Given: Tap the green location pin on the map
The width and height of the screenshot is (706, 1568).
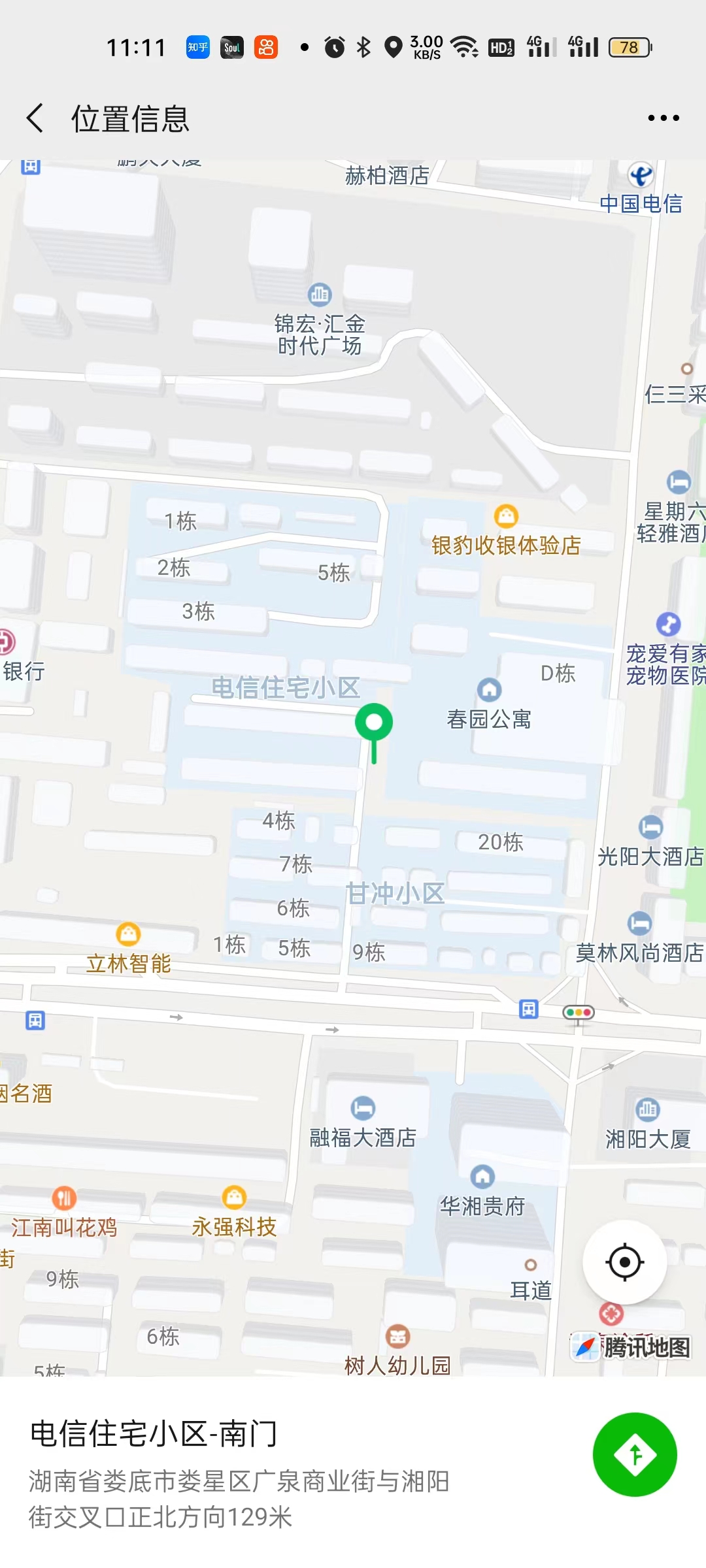Looking at the screenshot, I should click(374, 723).
